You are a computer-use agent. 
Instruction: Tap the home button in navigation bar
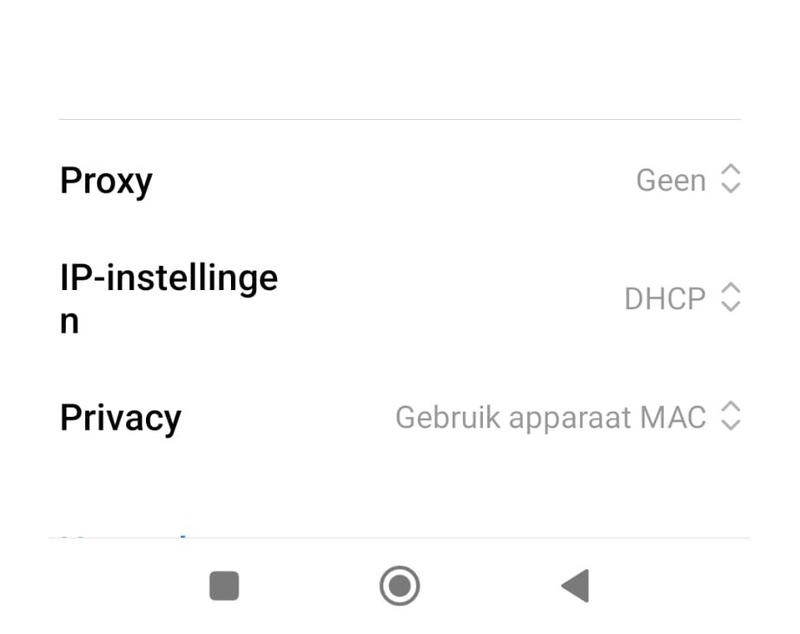[400, 586]
